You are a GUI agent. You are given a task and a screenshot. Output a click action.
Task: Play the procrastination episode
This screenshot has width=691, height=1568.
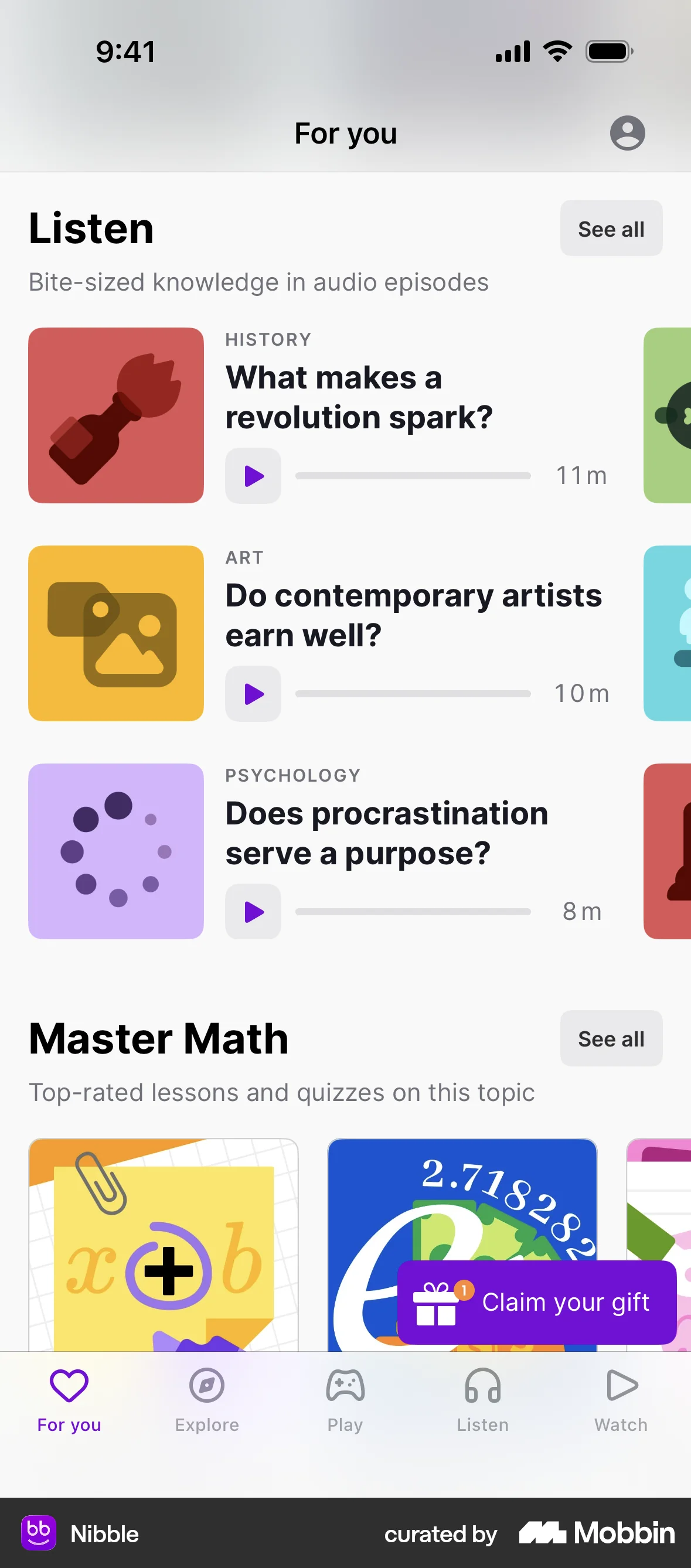253,911
